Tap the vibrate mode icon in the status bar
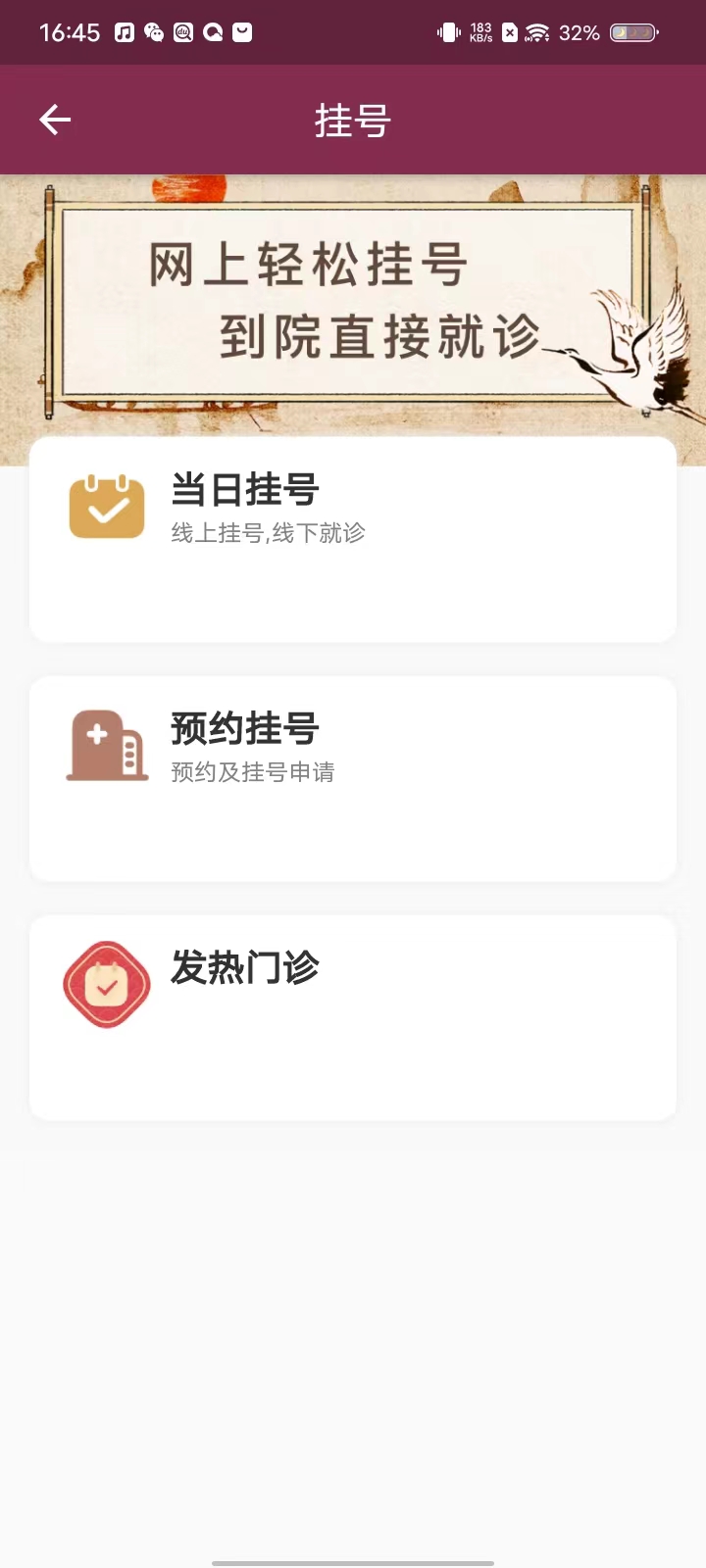Viewport: 706px width, 1568px height. (447, 32)
